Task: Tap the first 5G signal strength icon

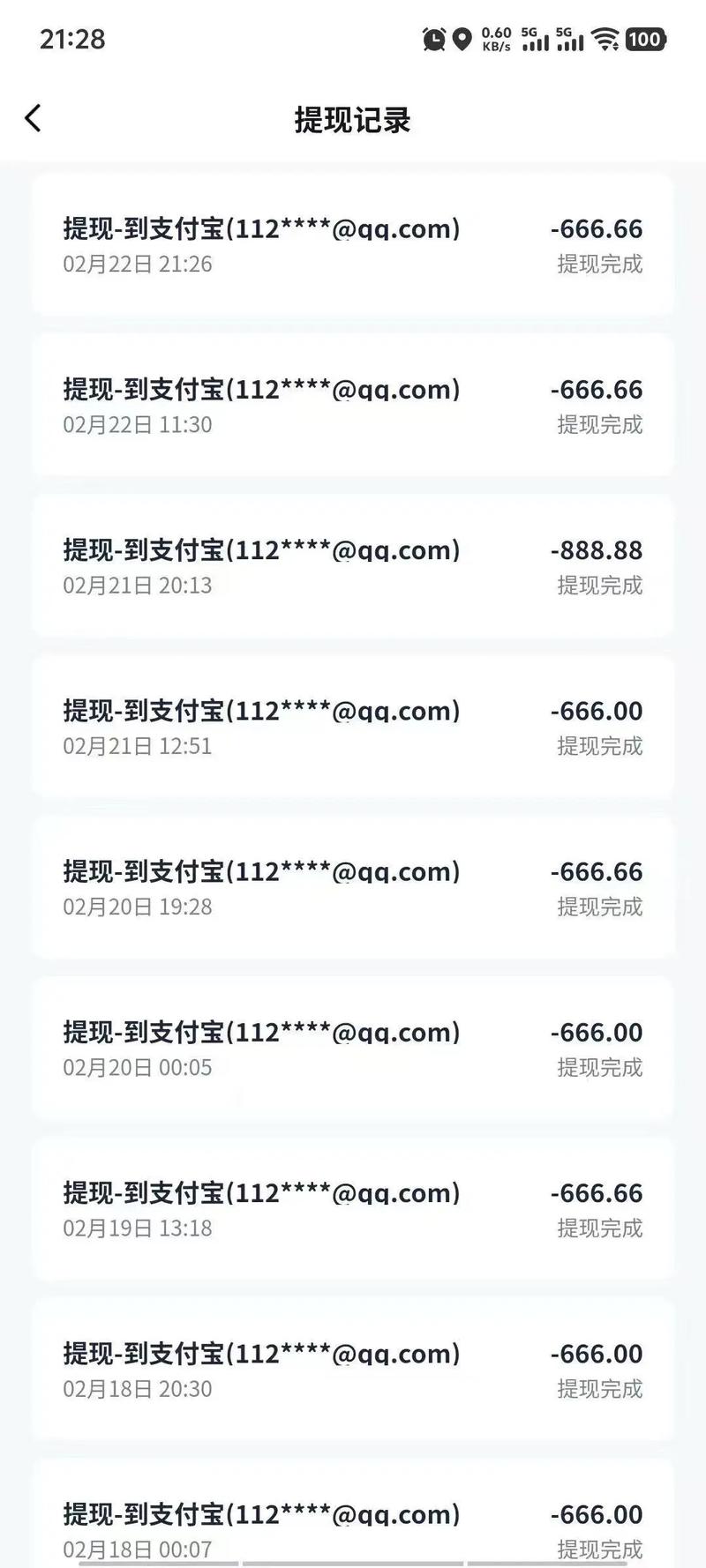Action: tap(534, 40)
